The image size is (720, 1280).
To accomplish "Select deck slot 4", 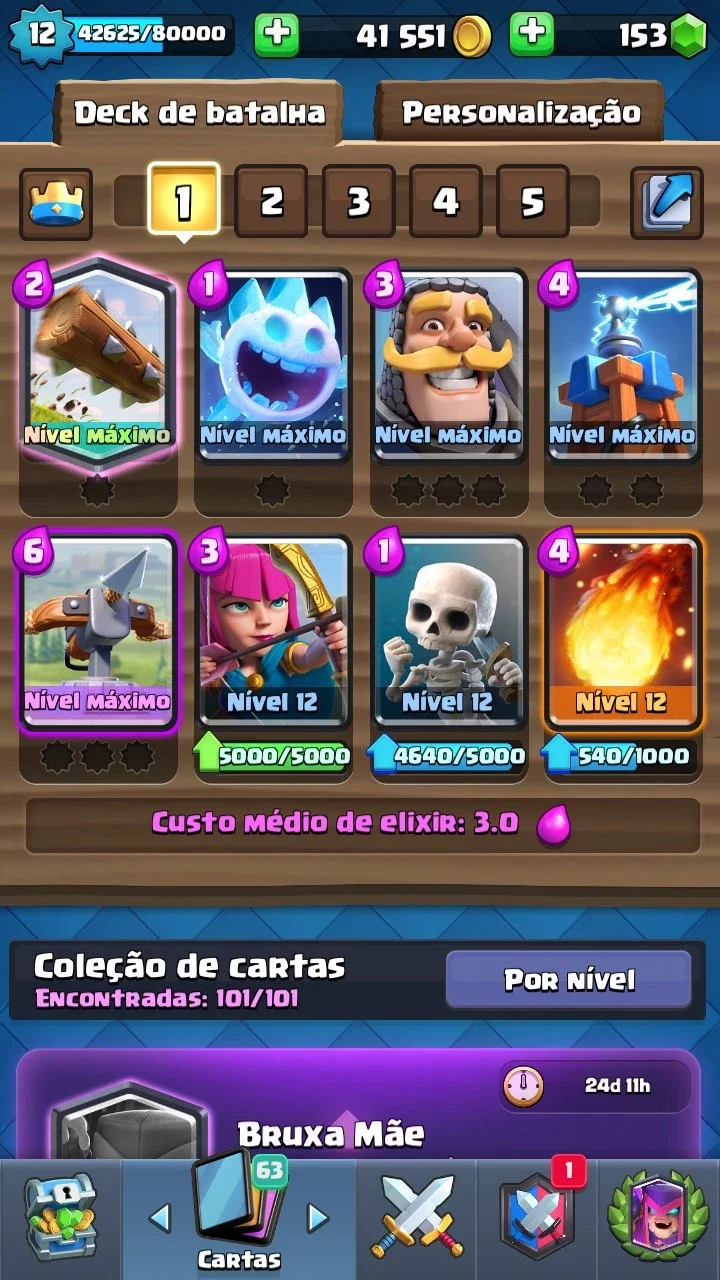I will pos(445,202).
